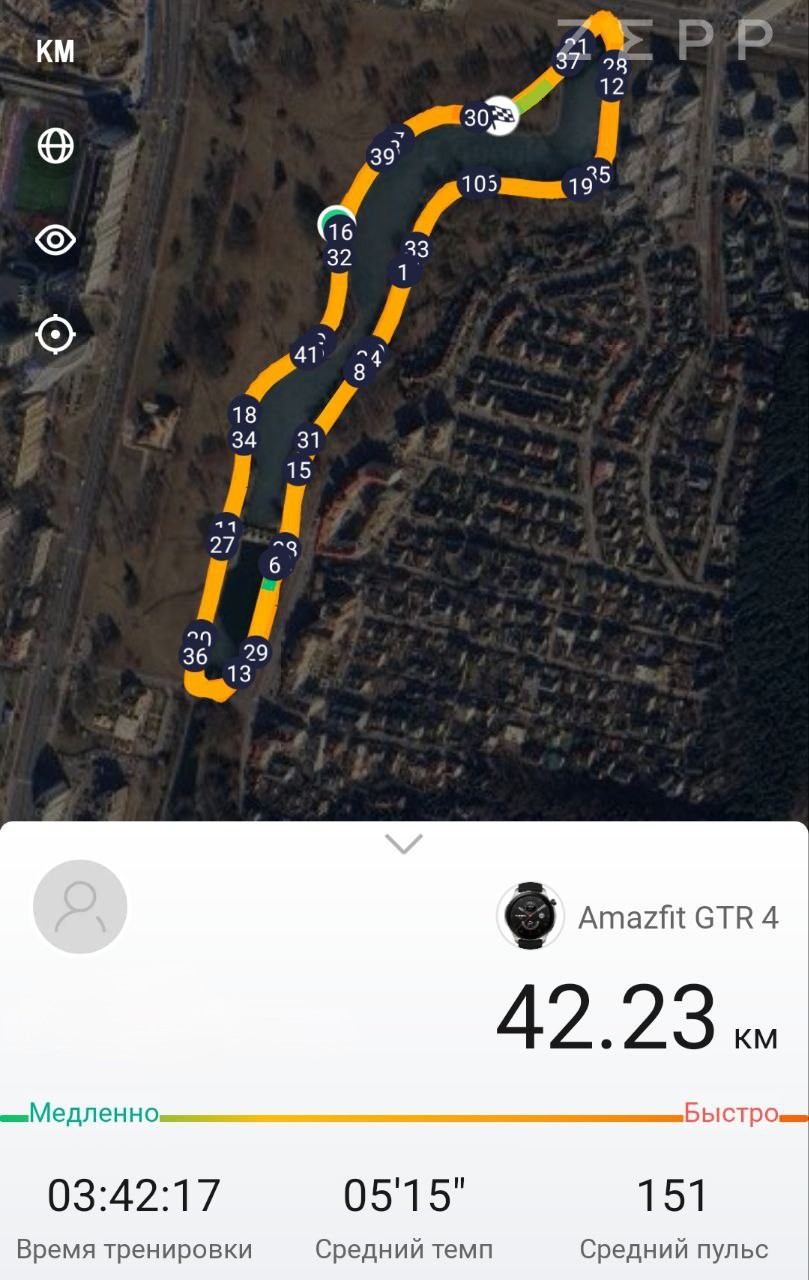Collapse the workout summary panel chevron
This screenshot has width=809, height=1280.
[x=404, y=844]
